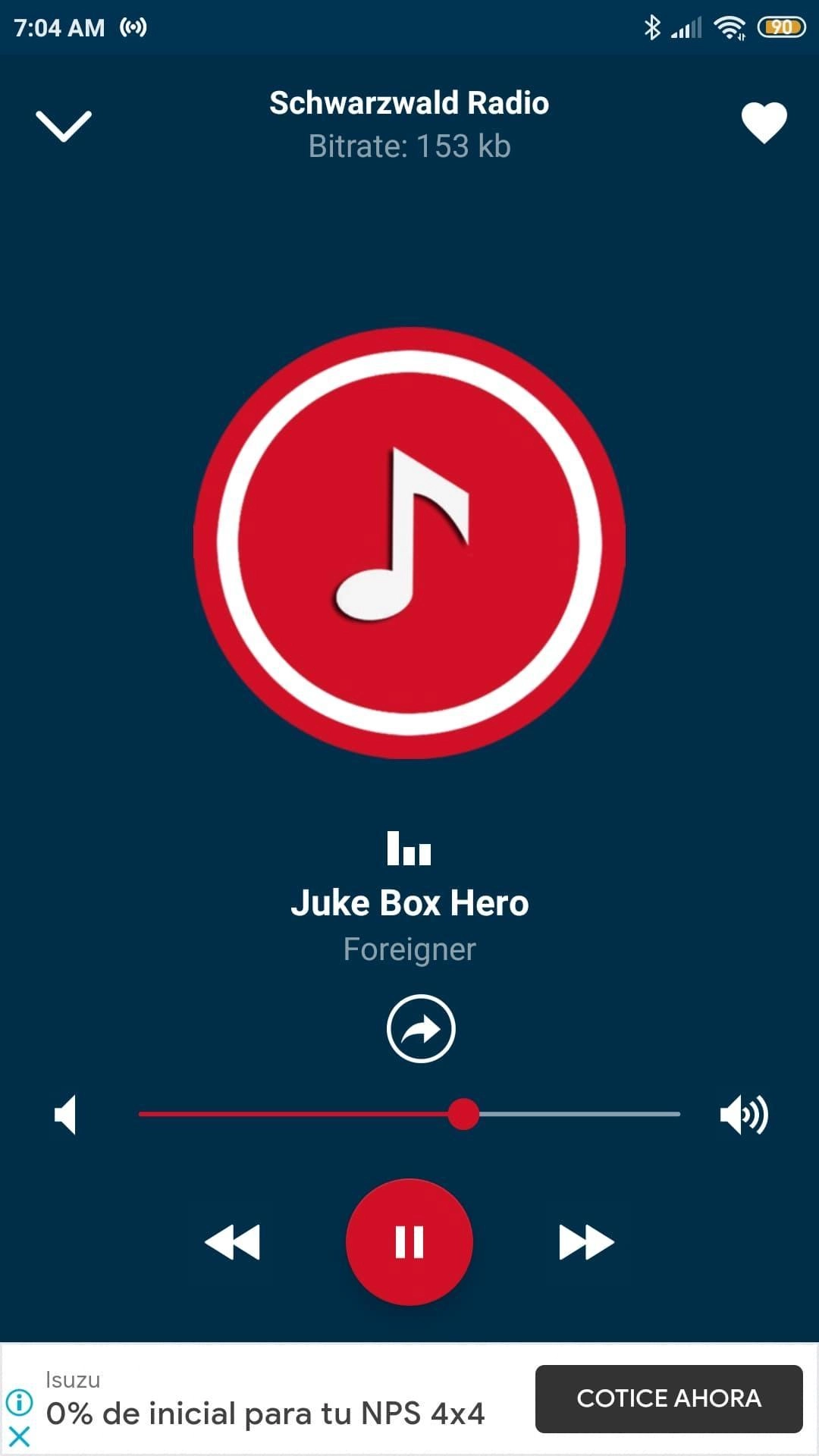The height and width of the screenshot is (1456, 819).
Task: Pause the radio playback
Action: [x=409, y=1241]
